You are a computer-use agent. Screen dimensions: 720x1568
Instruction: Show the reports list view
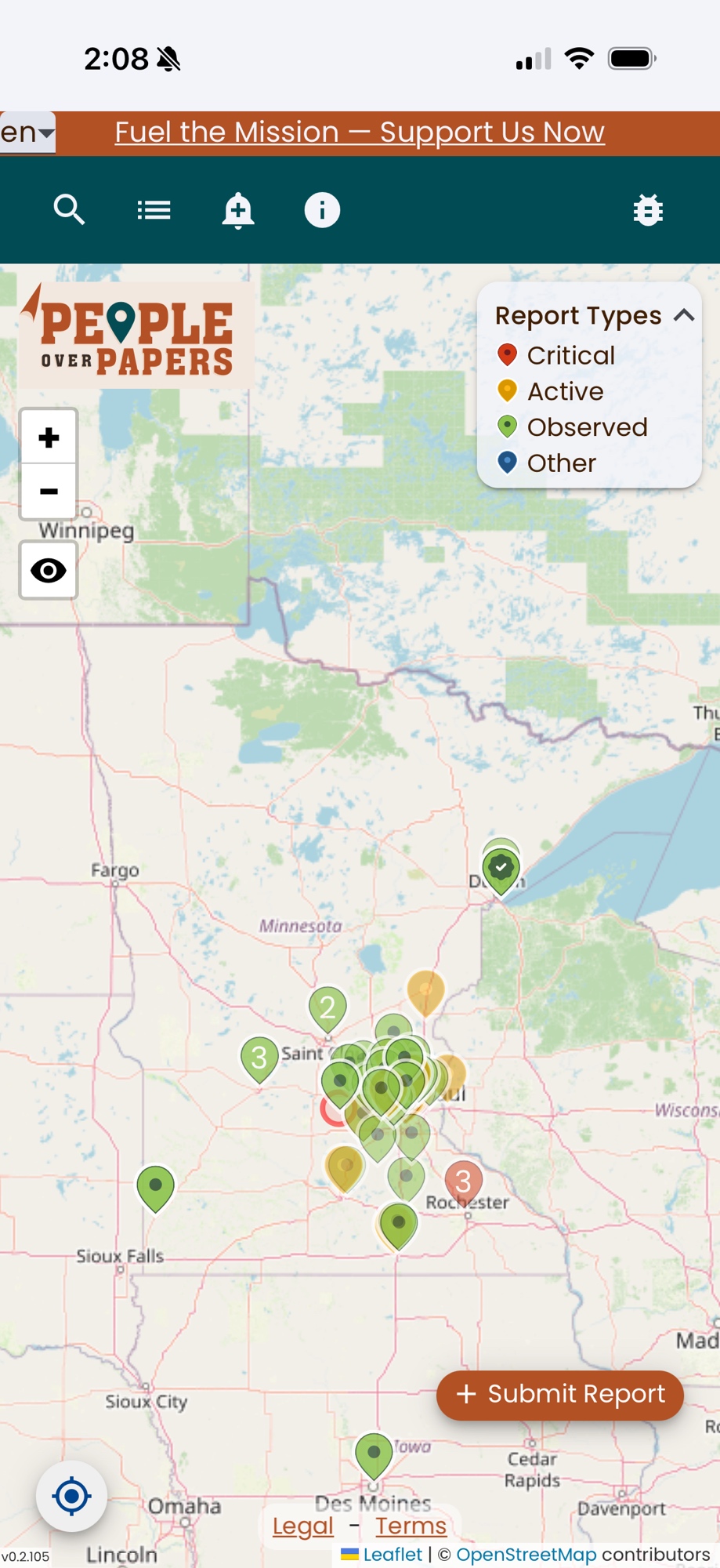[154, 210]
